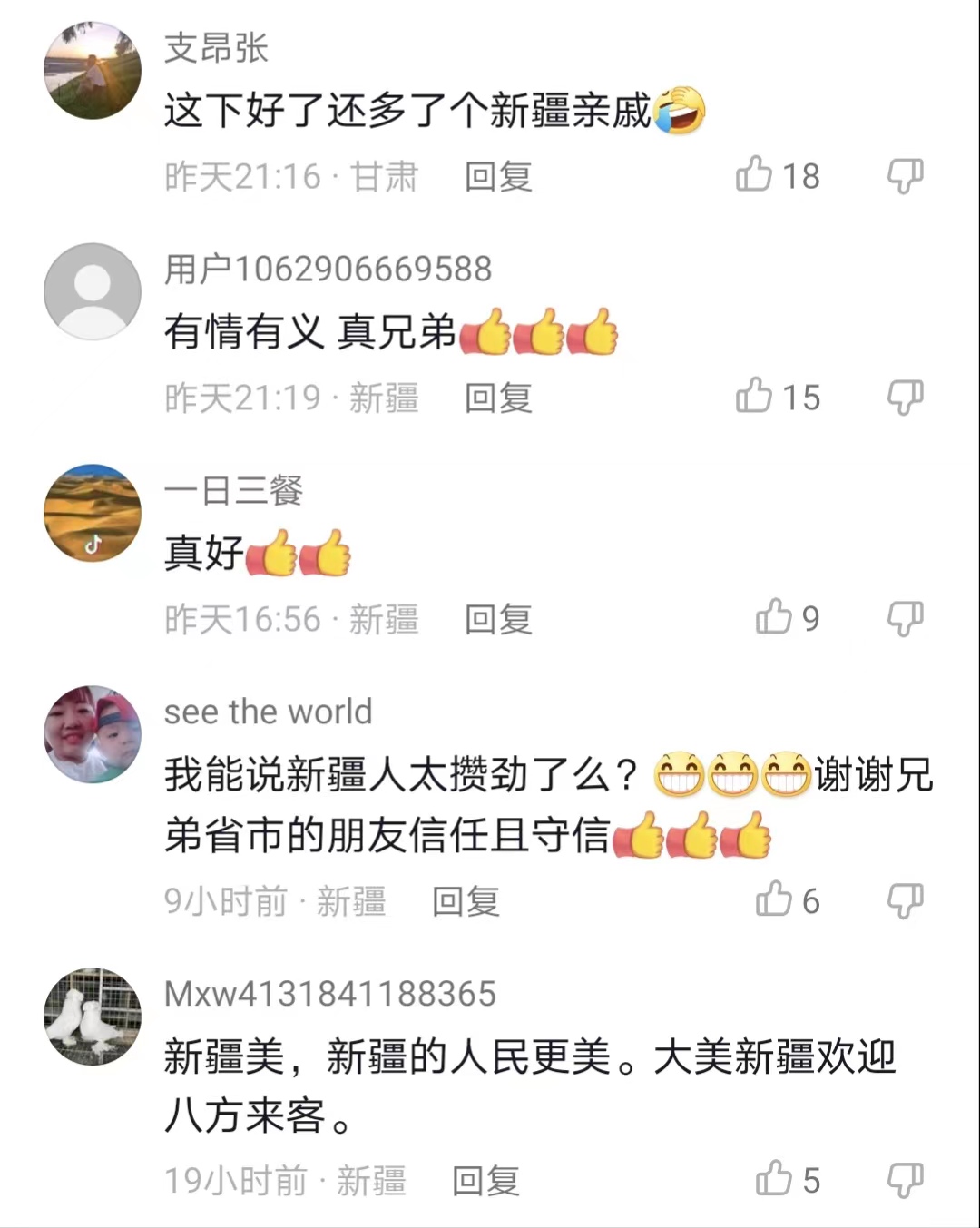
Task: Dislike the comment by 用户1062906669588
Action: (905, 397)
